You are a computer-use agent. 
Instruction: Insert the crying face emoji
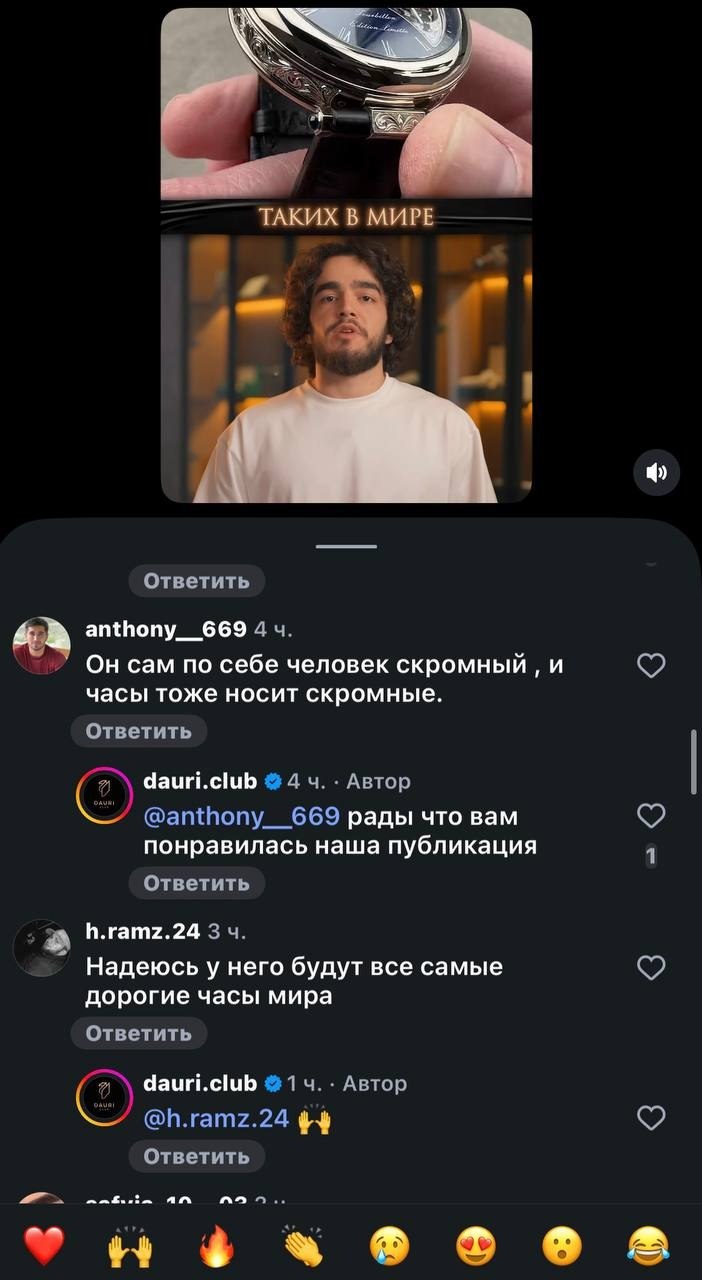(390, 1246)
